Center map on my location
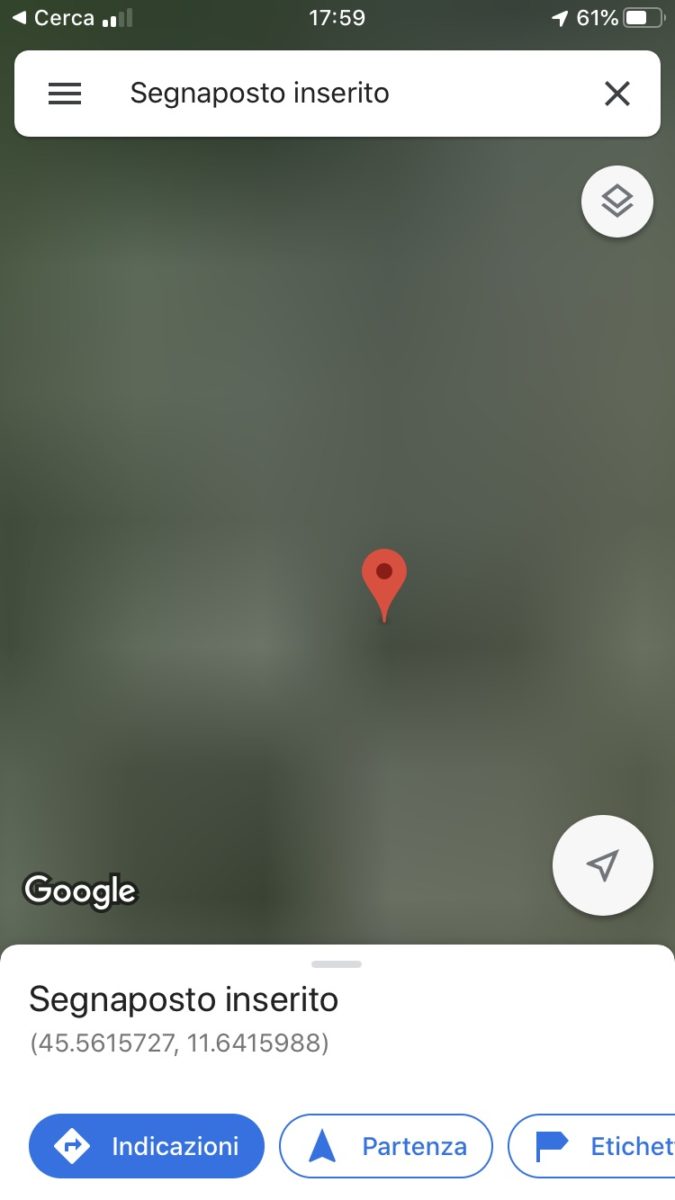The image size is (675, 1200). tap(602, 865)
